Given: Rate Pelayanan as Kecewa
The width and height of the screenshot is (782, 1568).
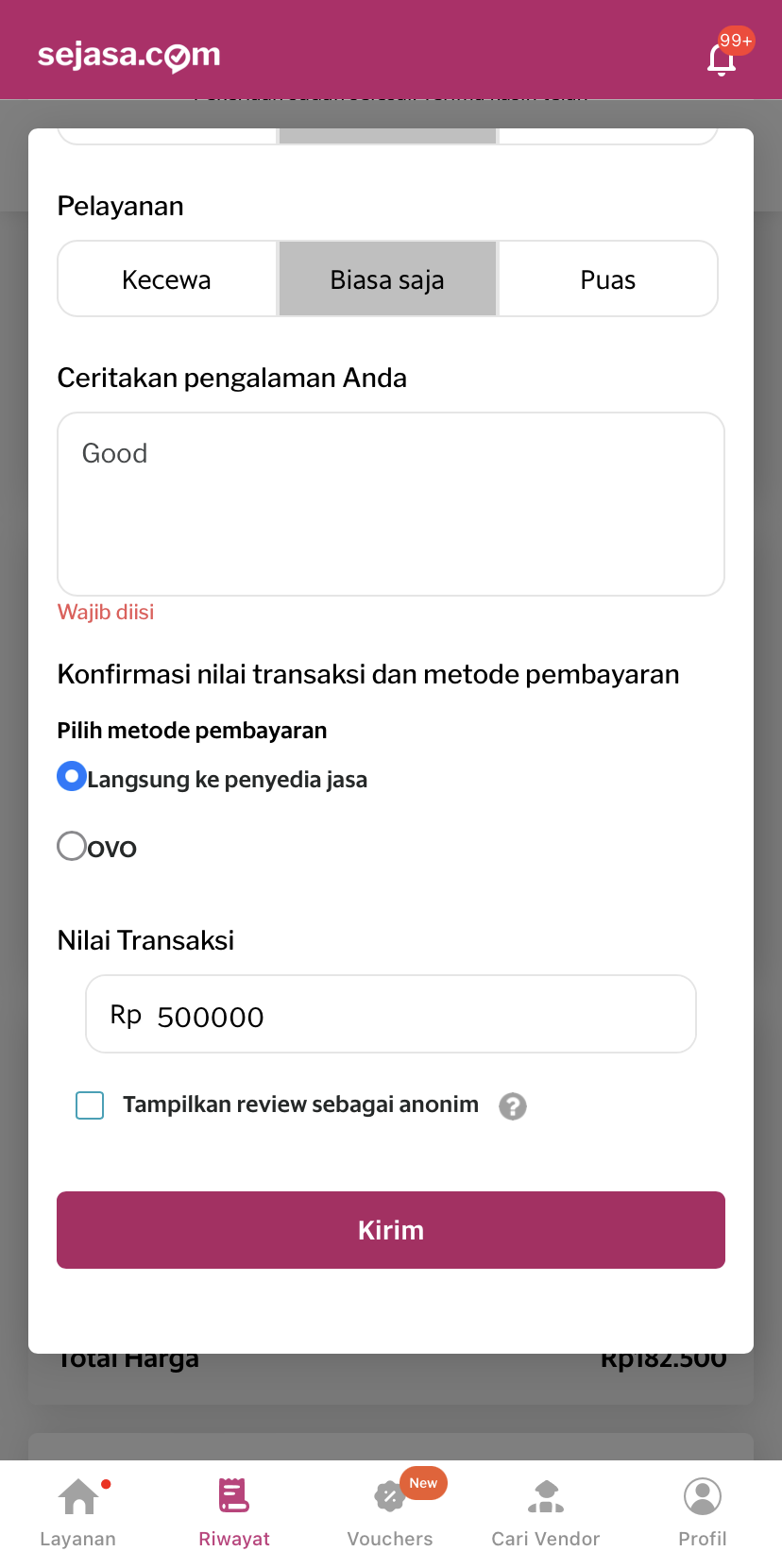Looking at the screenshot, I should (166, 279).
